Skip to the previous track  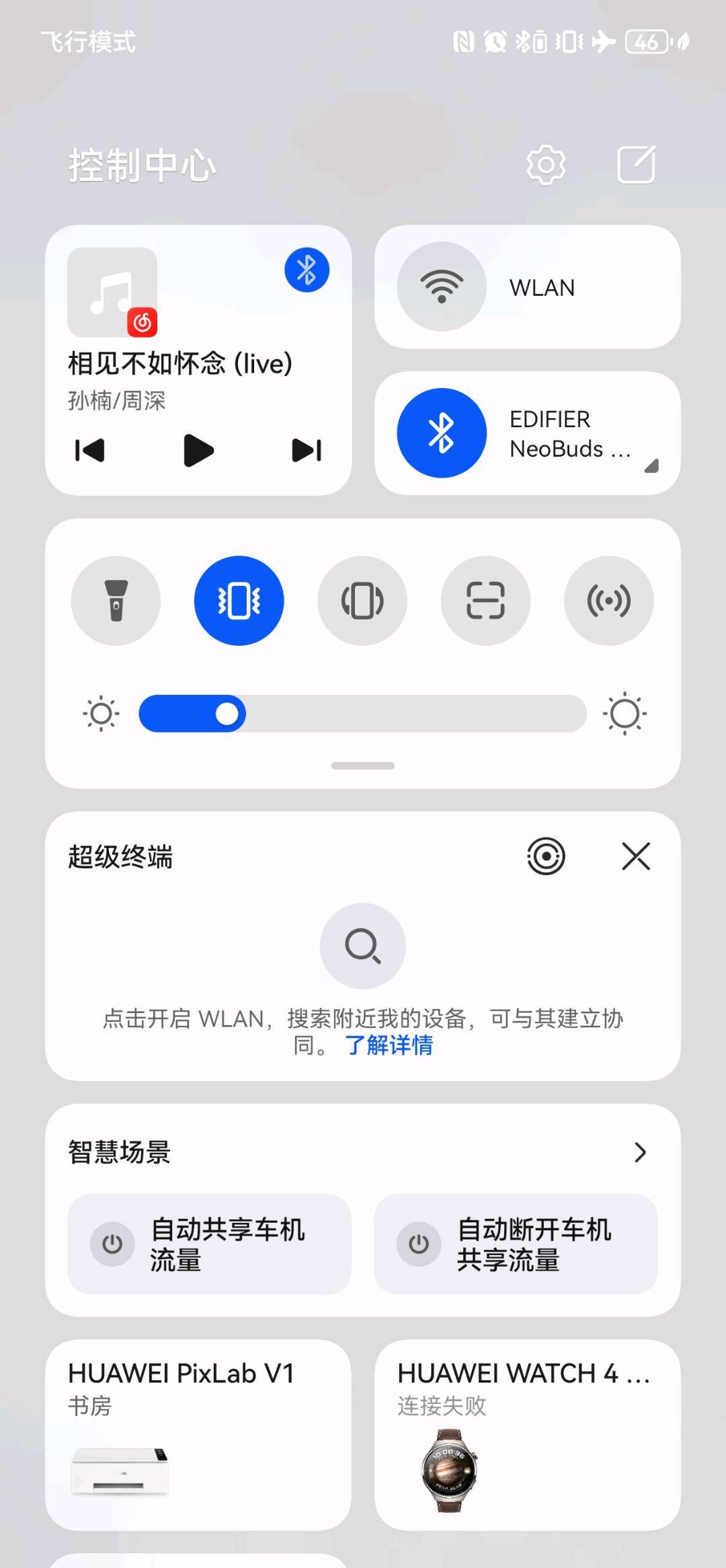[90, 450]
